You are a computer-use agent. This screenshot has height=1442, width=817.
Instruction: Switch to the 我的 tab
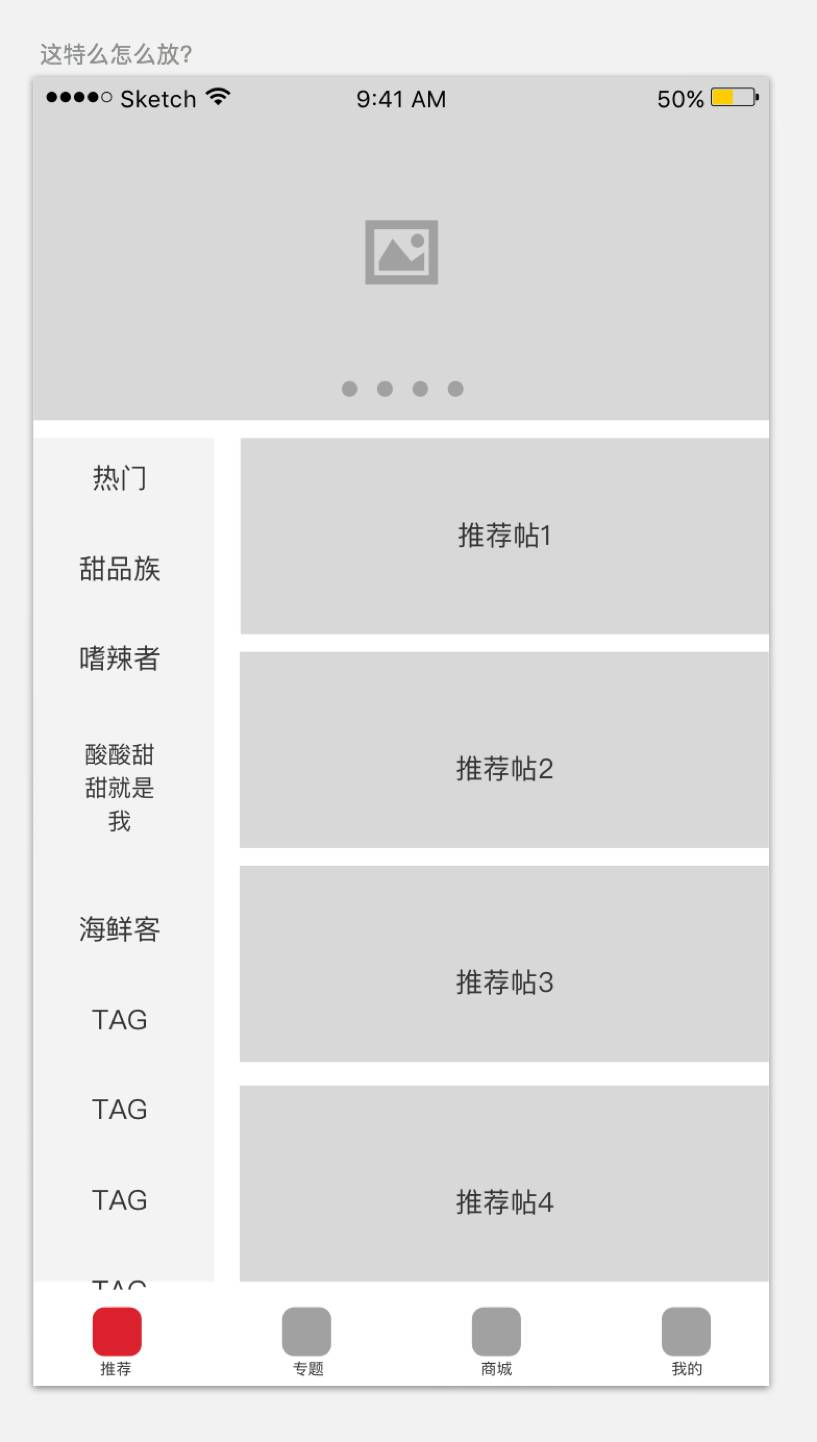[x=686, y=1342]
